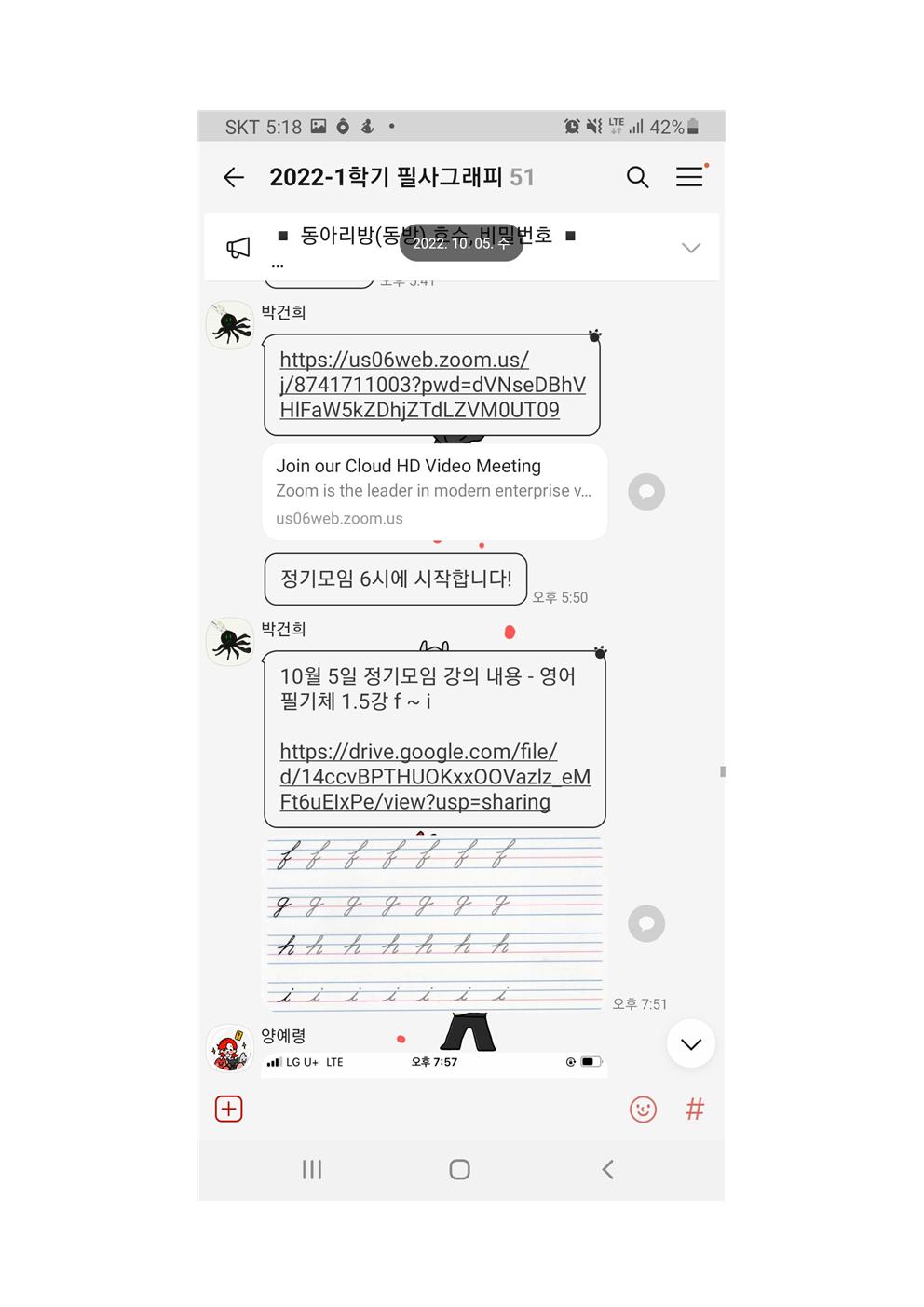The height and width of the screenshot is (1307, 924).
Task: Jump to the latest messages
Action: point(690,1044)
